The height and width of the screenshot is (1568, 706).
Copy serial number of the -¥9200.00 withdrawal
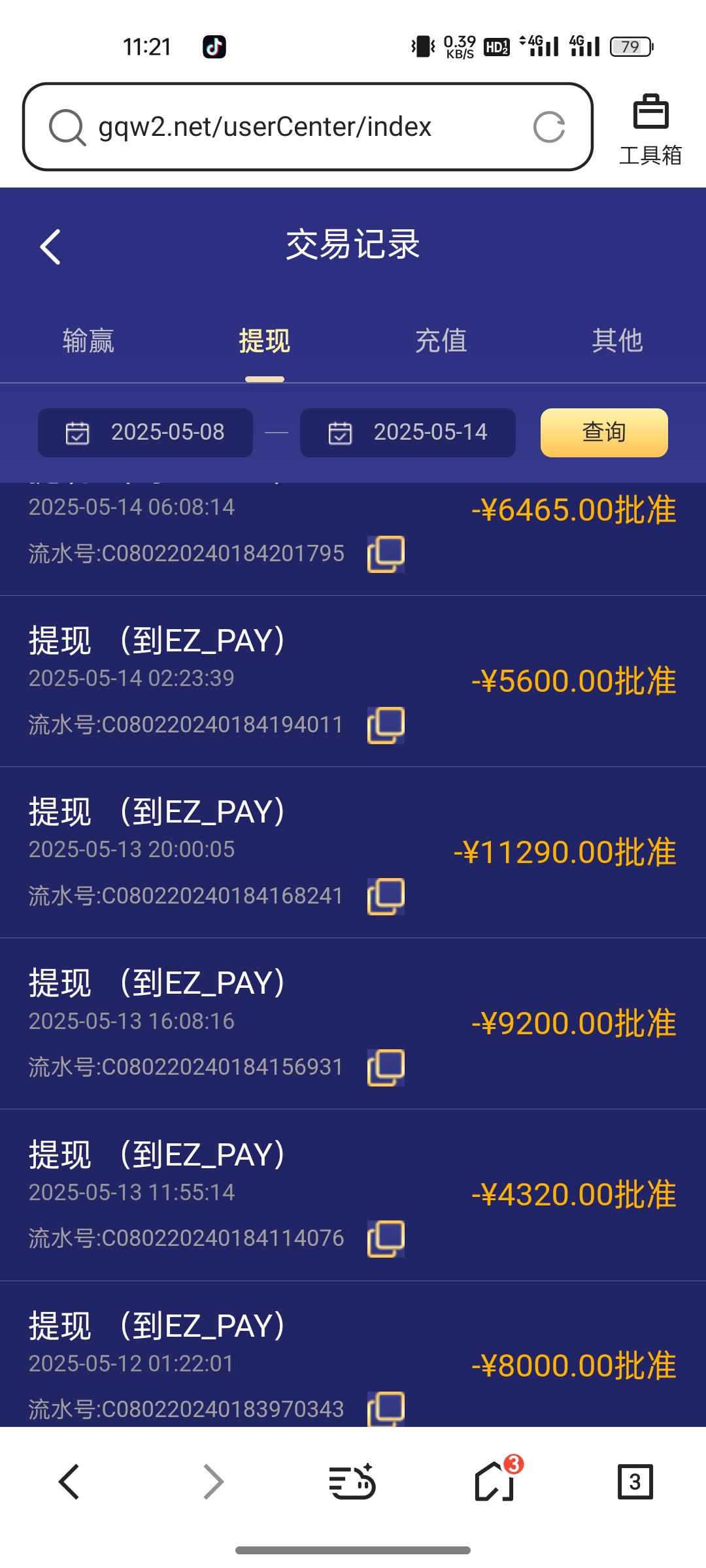(386, 1068)
